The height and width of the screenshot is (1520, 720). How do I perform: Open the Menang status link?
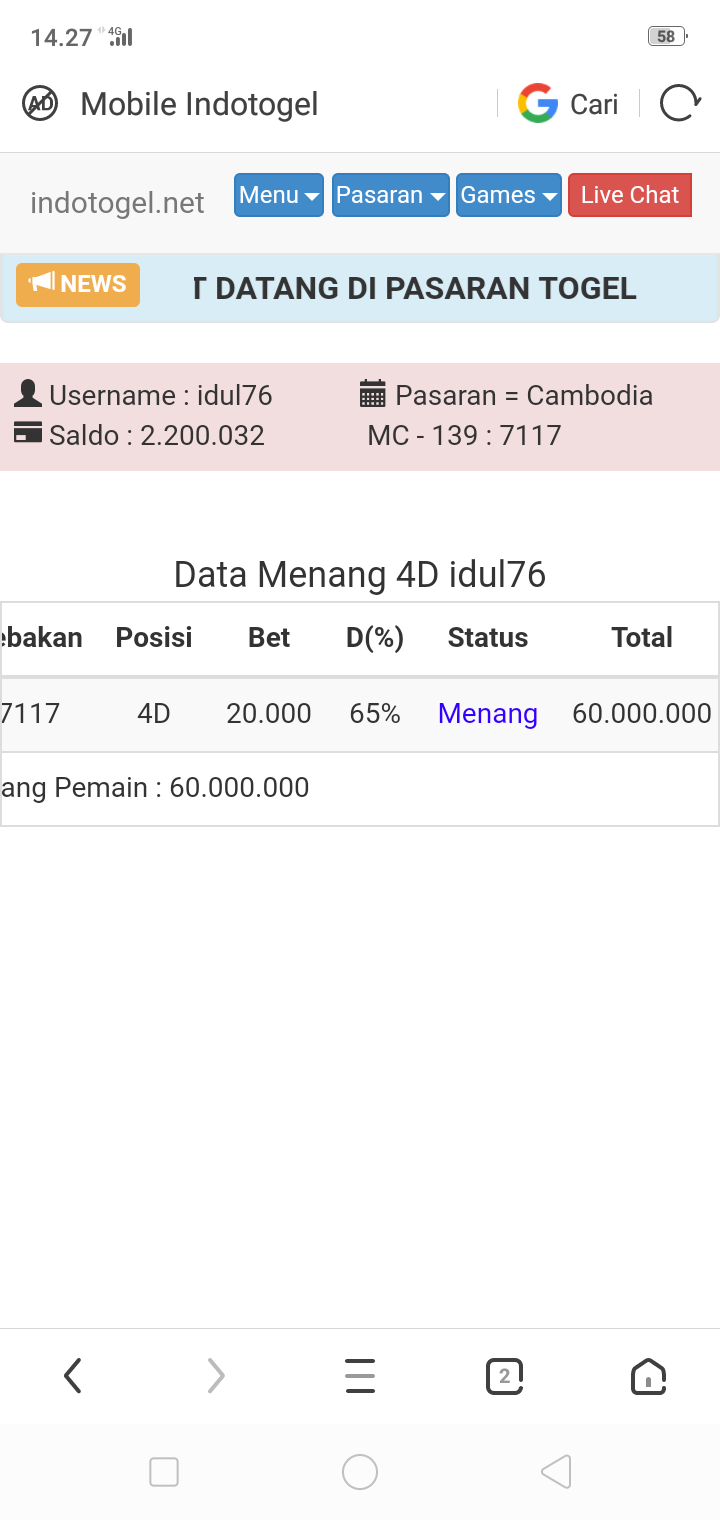[488, 713]
